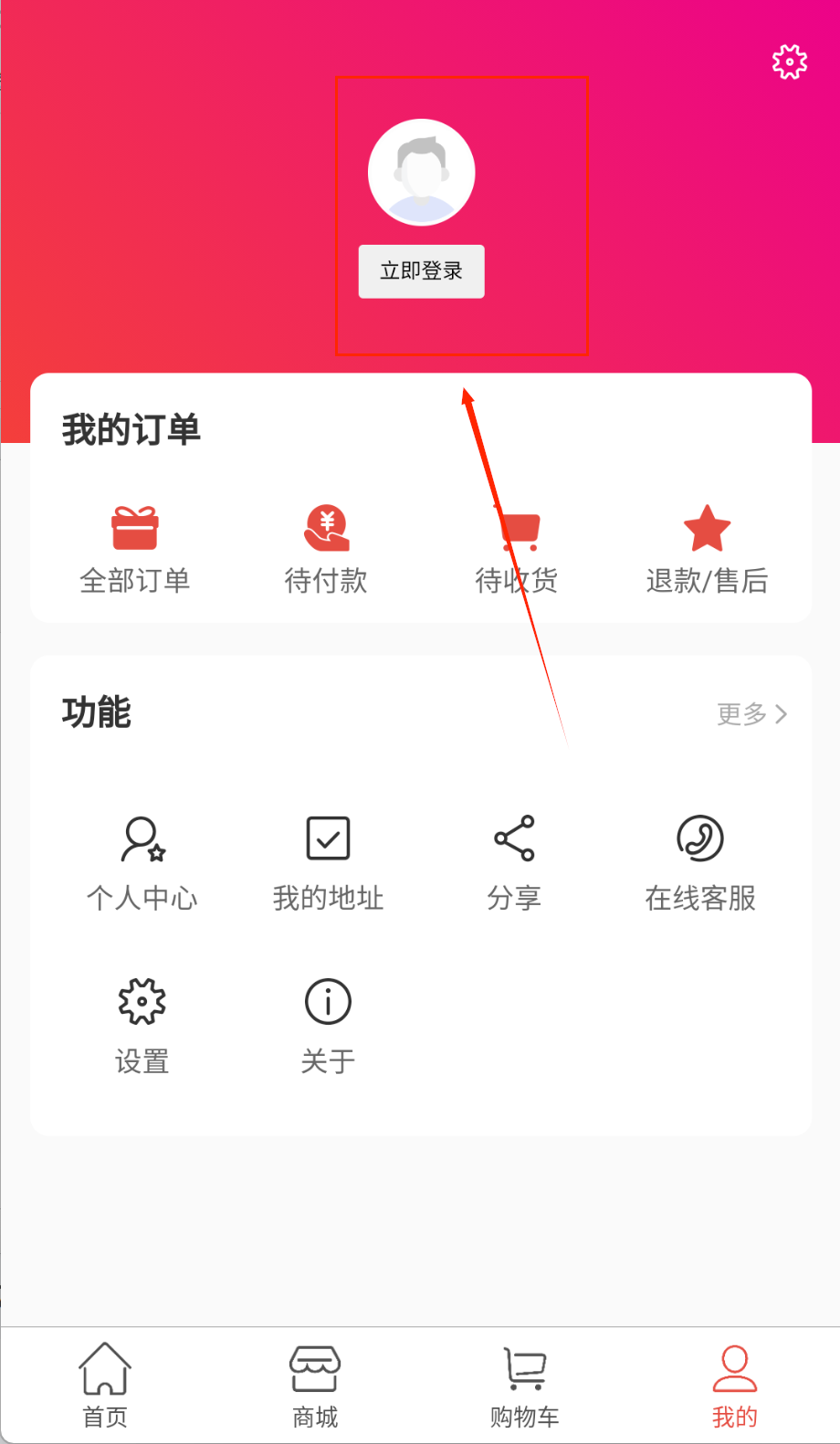This screenshot has height=1444, width=840.
Task: Tap the 分享 share function
Action: 514,862
